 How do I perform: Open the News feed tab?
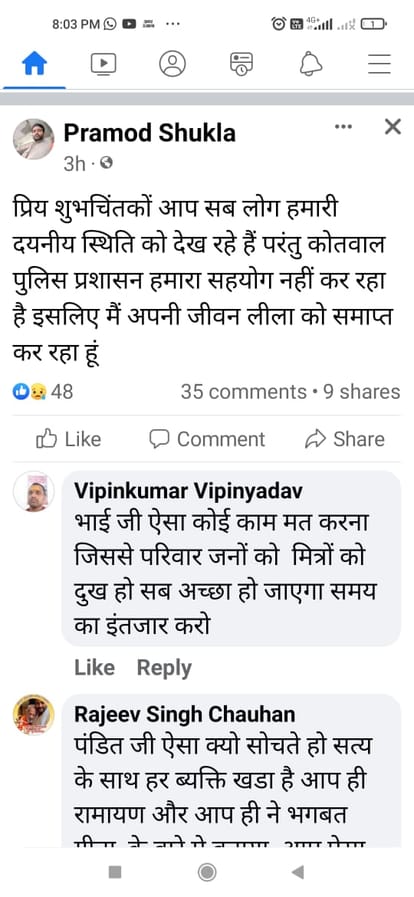pos(241,63)
